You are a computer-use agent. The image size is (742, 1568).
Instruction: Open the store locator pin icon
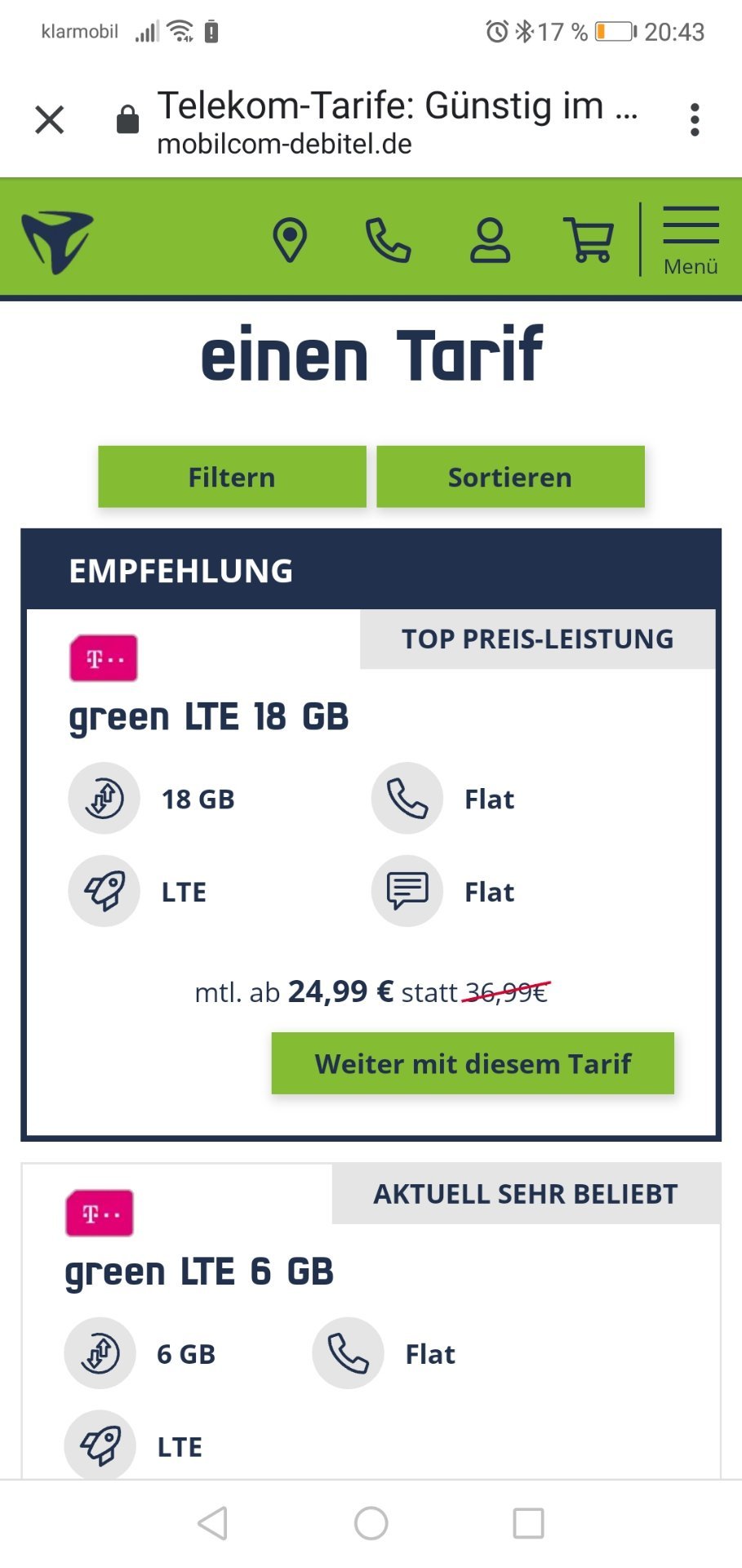coord(290,240)
